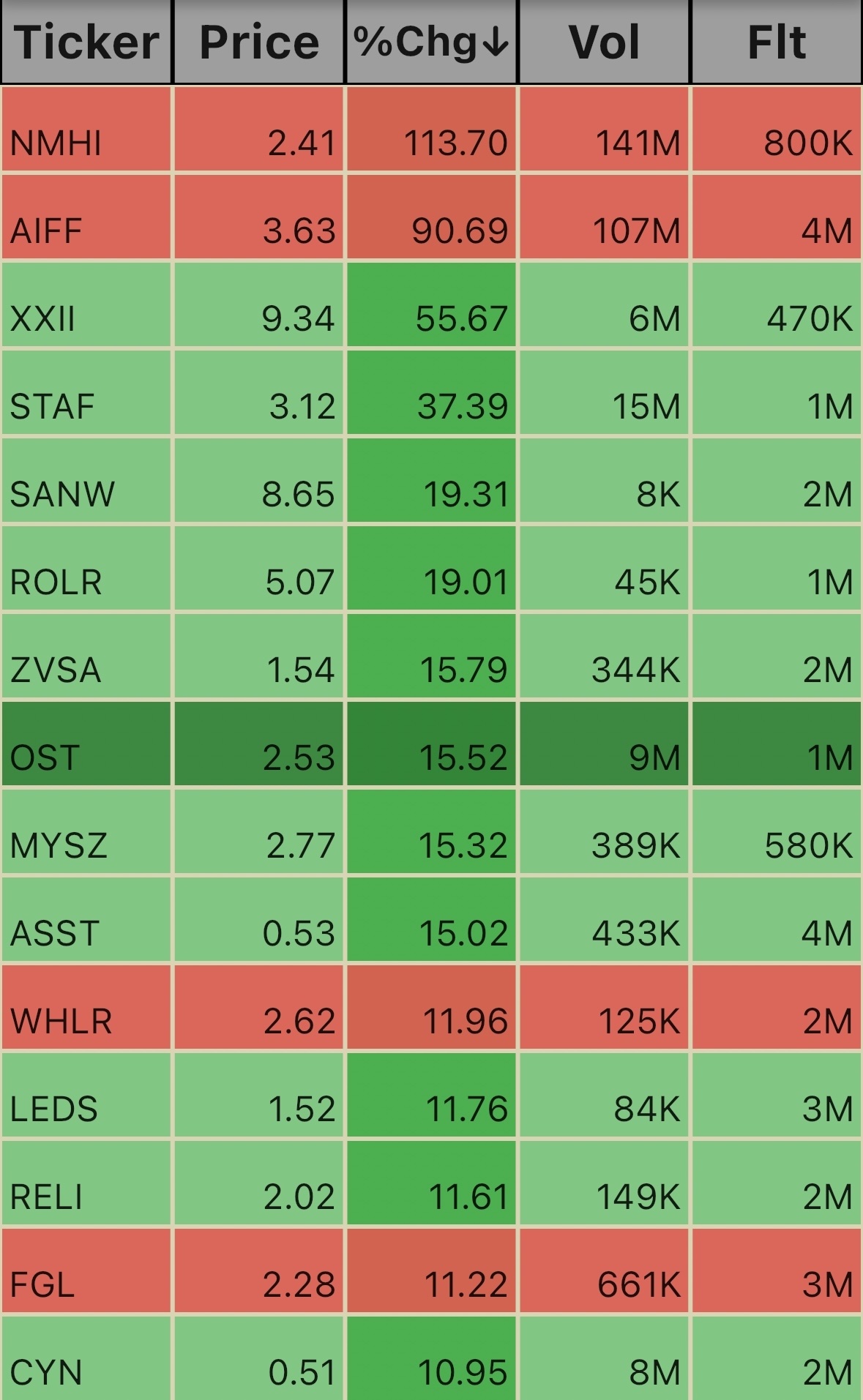
Task: Open the FGL ticker row
Action: [431, 1270]
